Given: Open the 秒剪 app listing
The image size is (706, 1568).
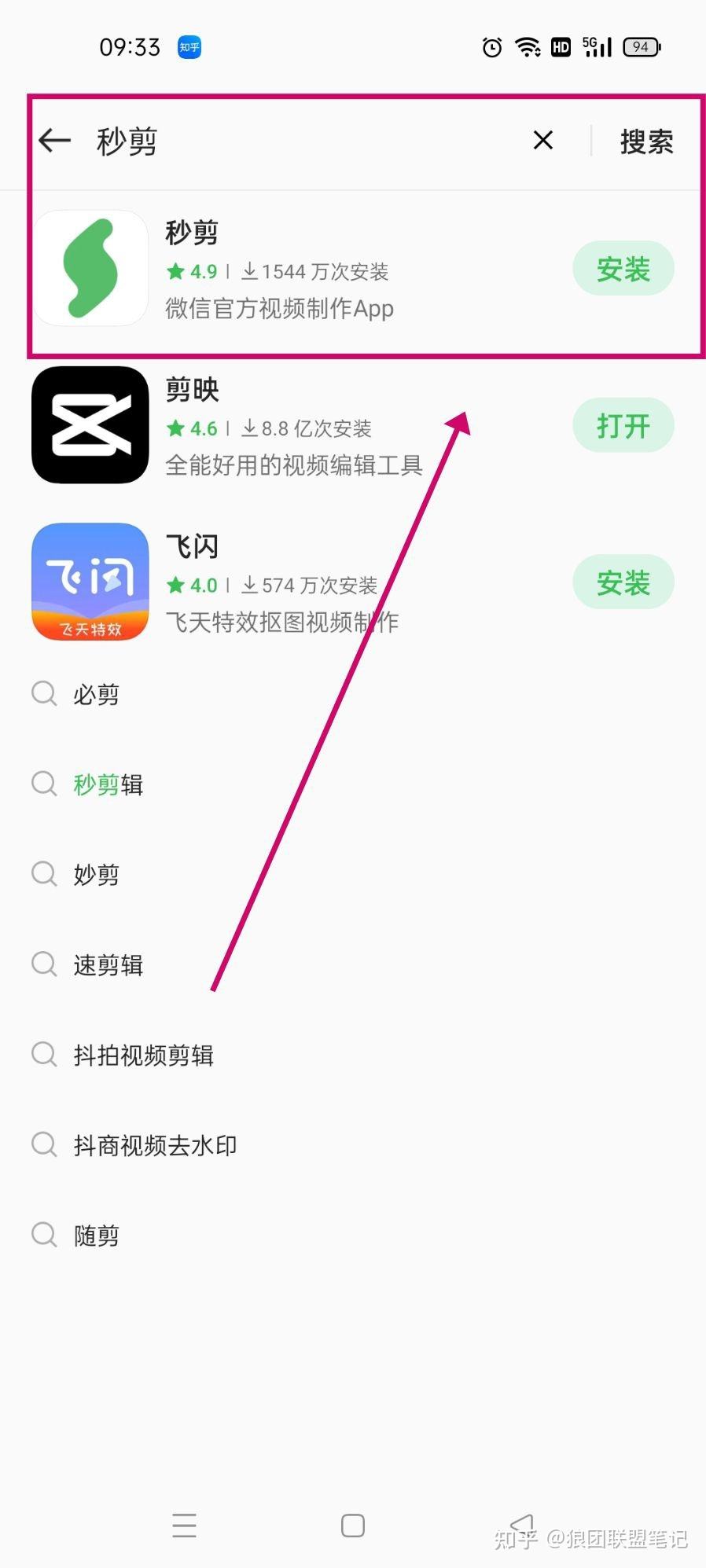Looking at the screenshot, I should pyautogui.click(x=314, y=270).
